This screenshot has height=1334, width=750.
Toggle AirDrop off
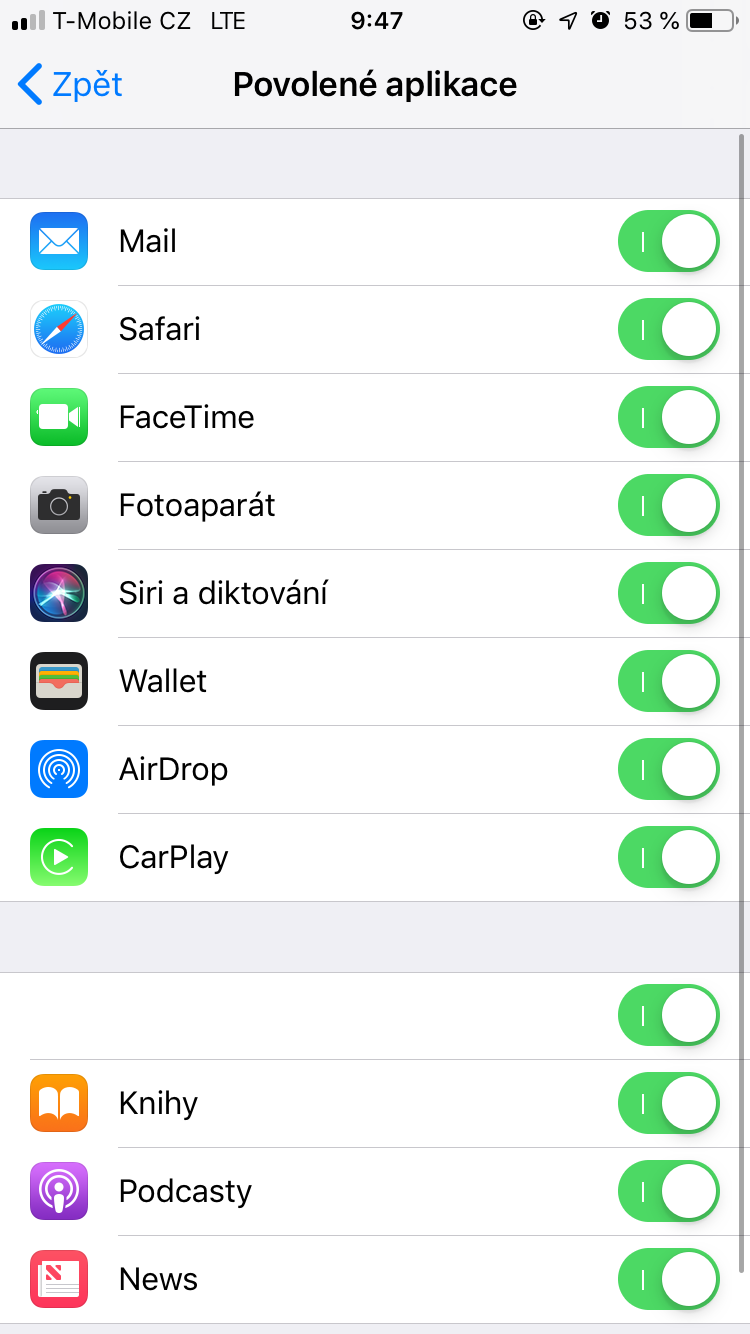tap(668, 769)
